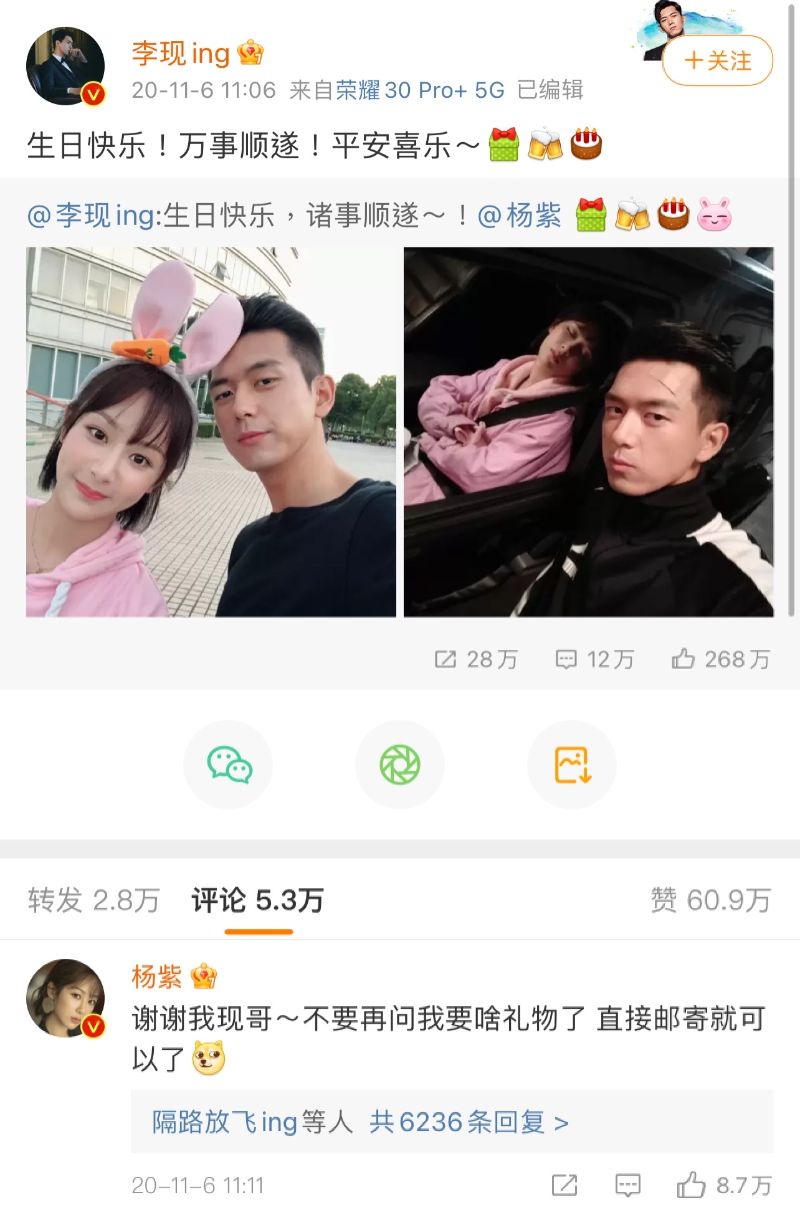Image resolution: width=800 pixels, height=1215 pixels.
Task: View the quoted post's 12万 comments
Action: click(595, 659)
